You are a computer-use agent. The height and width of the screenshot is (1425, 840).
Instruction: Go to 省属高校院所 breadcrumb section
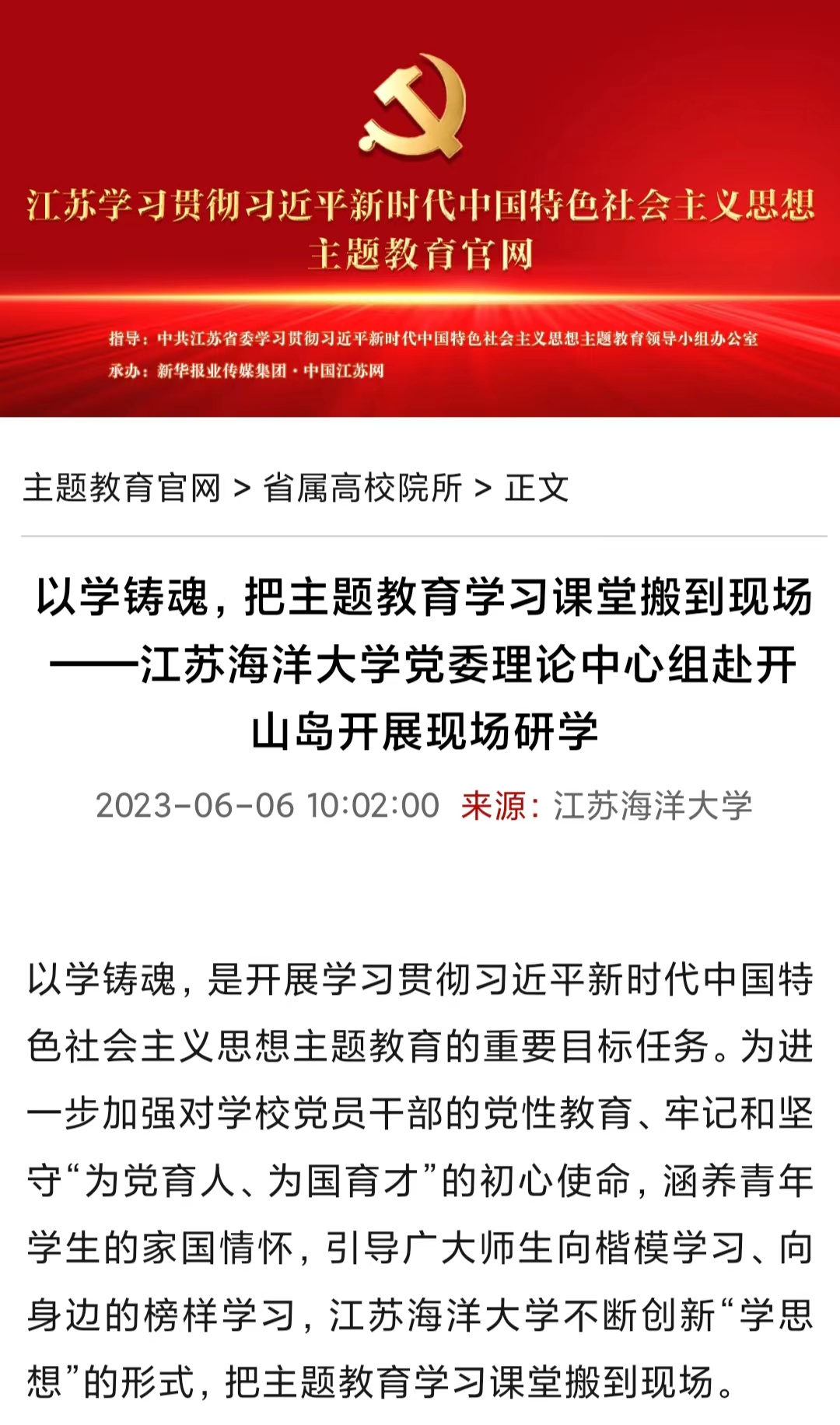[x=362, y=488]
